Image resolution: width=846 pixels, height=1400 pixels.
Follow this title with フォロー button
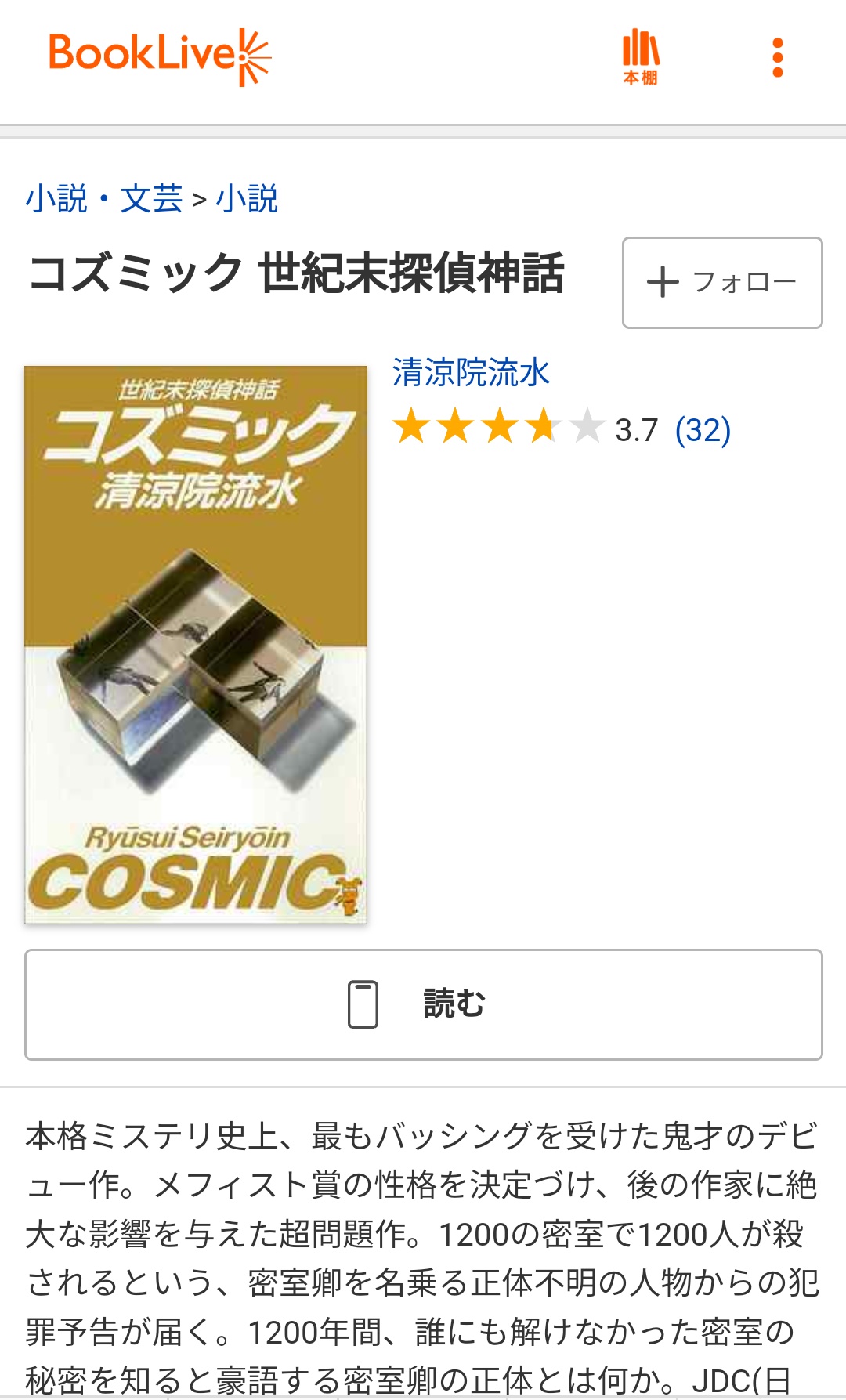(721, 282)
